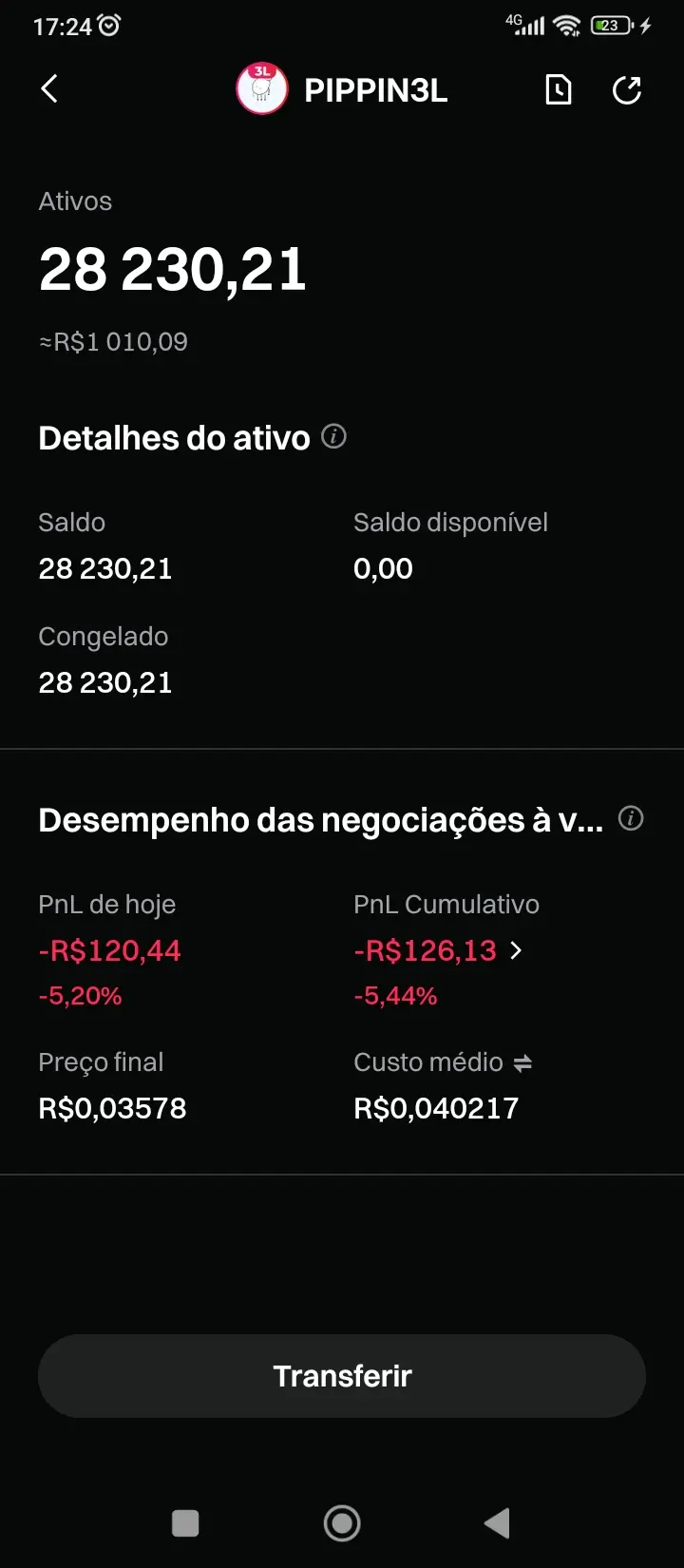Viewport: 684px width, 1568px height.
Task: Show info about Desempenho das negociações
Action: [x=631, y=818]
